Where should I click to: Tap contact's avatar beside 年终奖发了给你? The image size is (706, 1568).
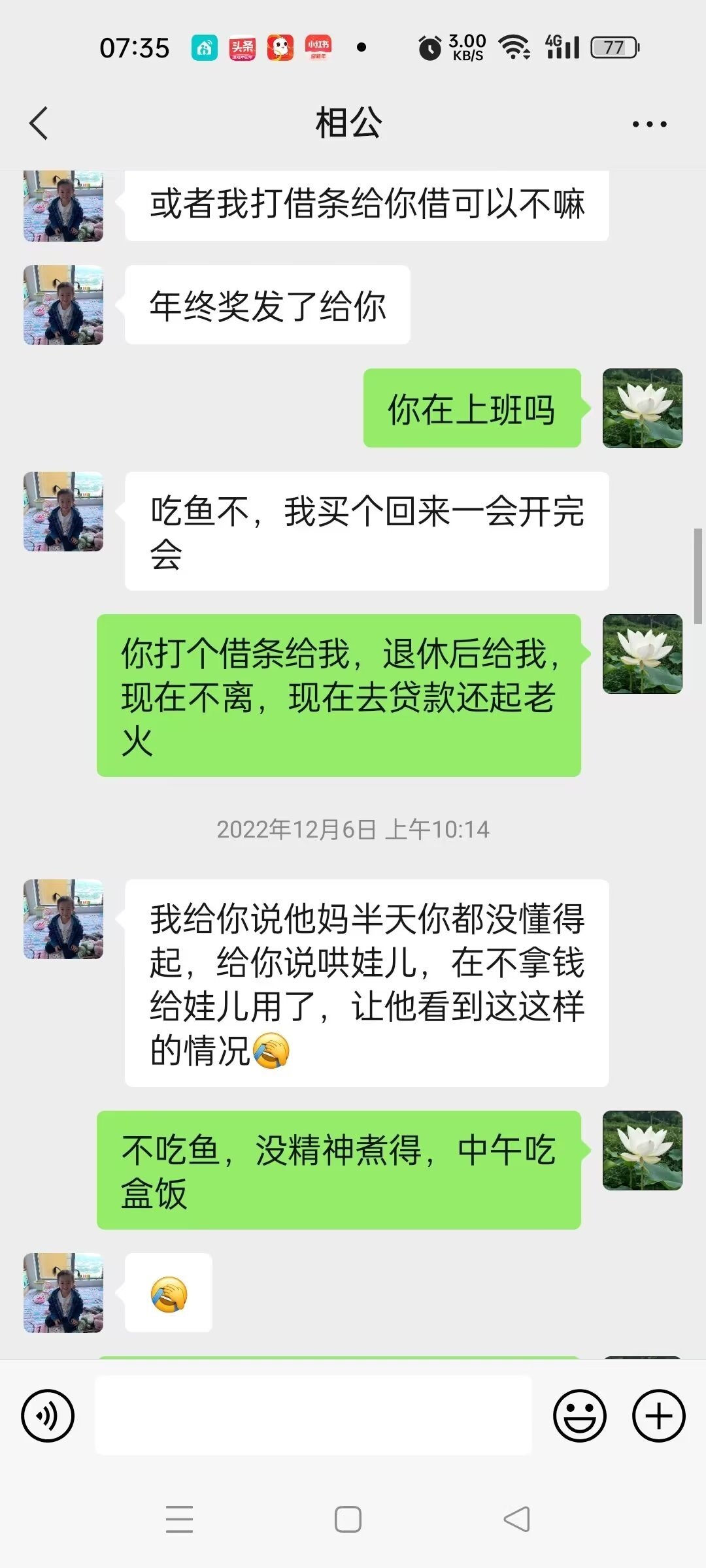click(x=63, y=304)
